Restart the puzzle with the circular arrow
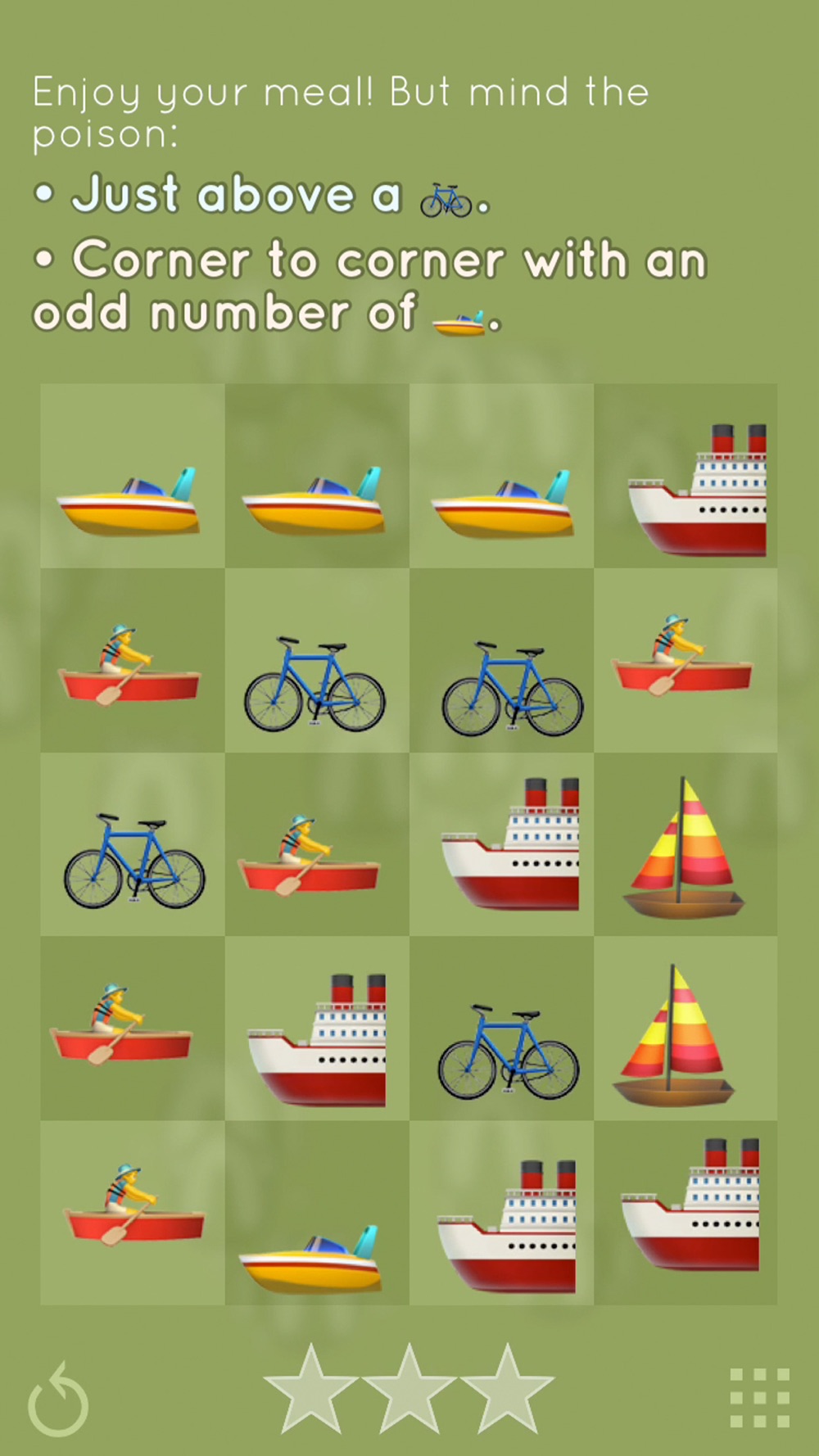 tap(58, 1399)
